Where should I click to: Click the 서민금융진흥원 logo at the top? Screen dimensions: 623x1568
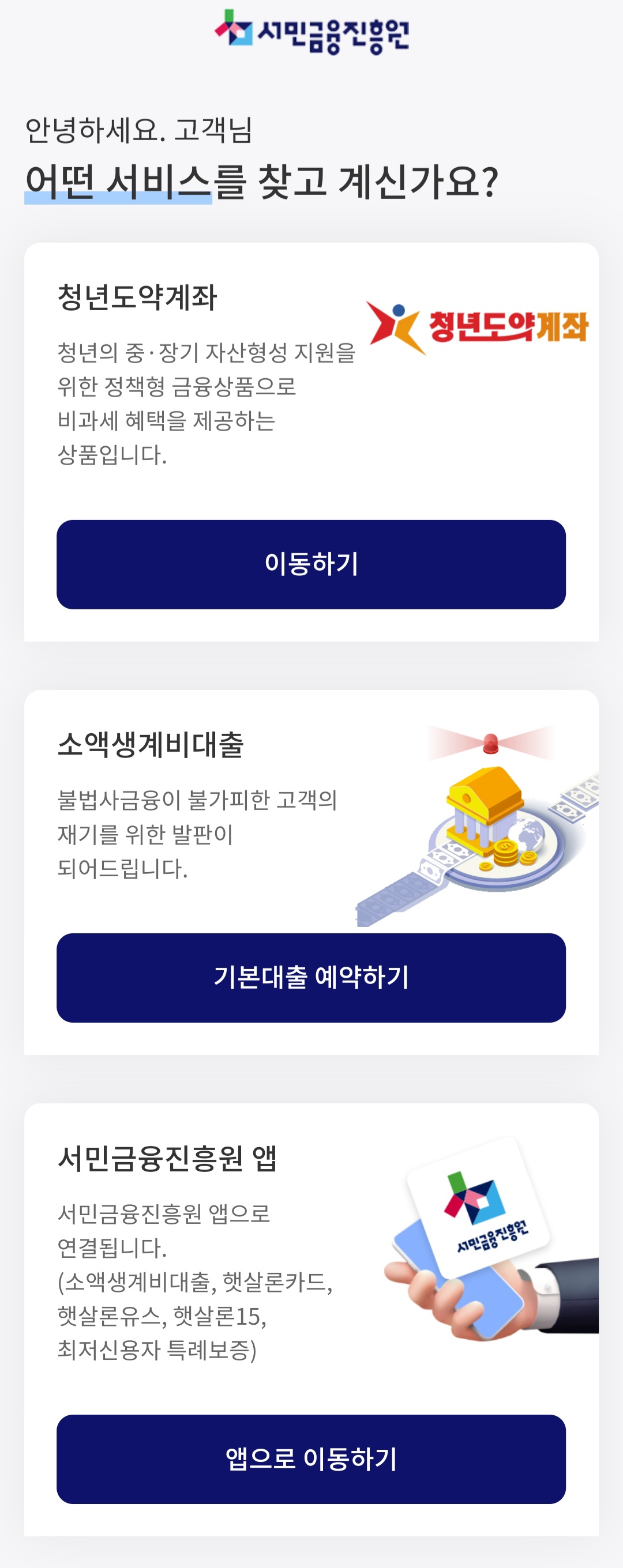tap(311, 29)
